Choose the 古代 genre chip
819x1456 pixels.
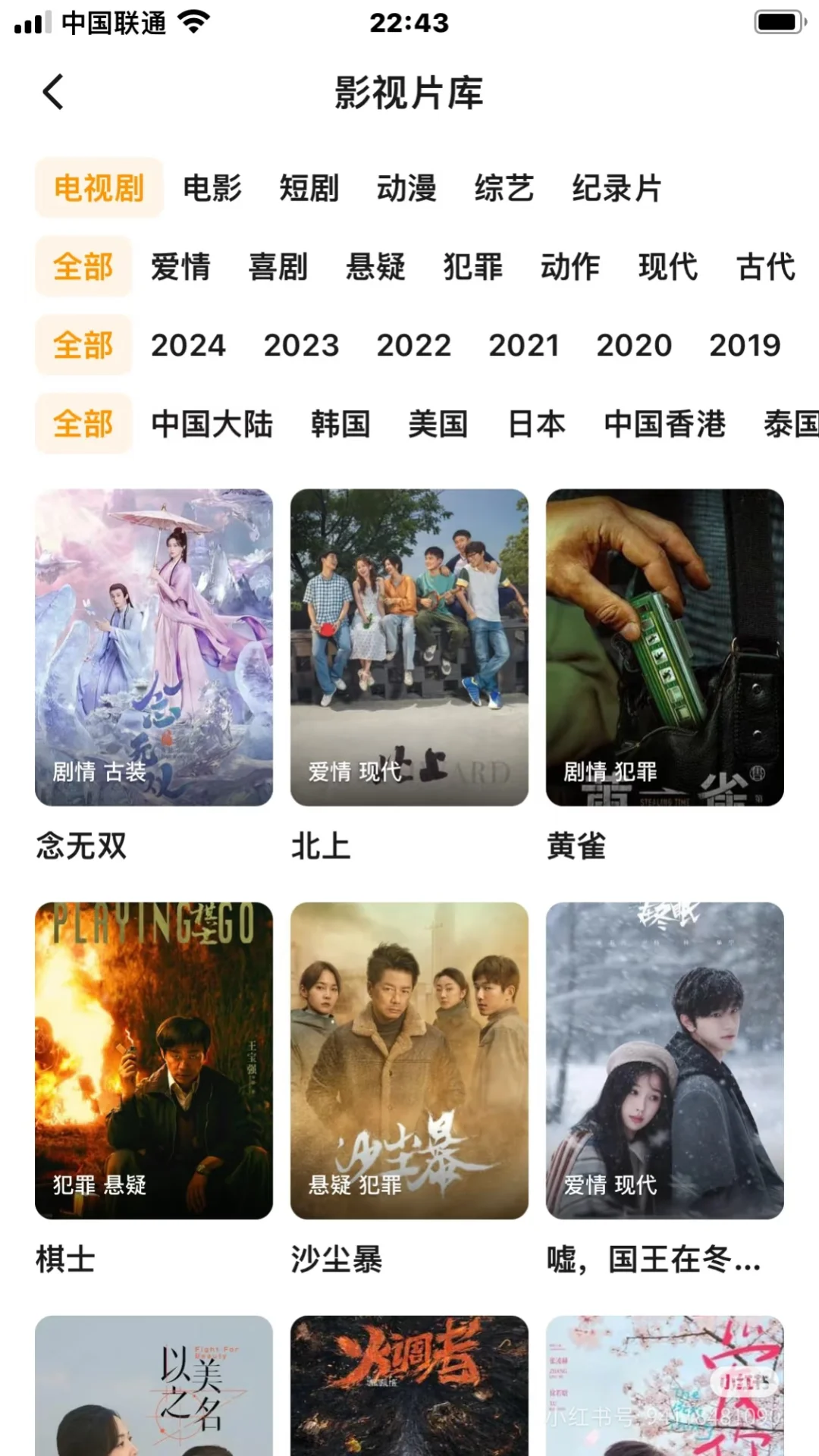[x=766, y=267]
